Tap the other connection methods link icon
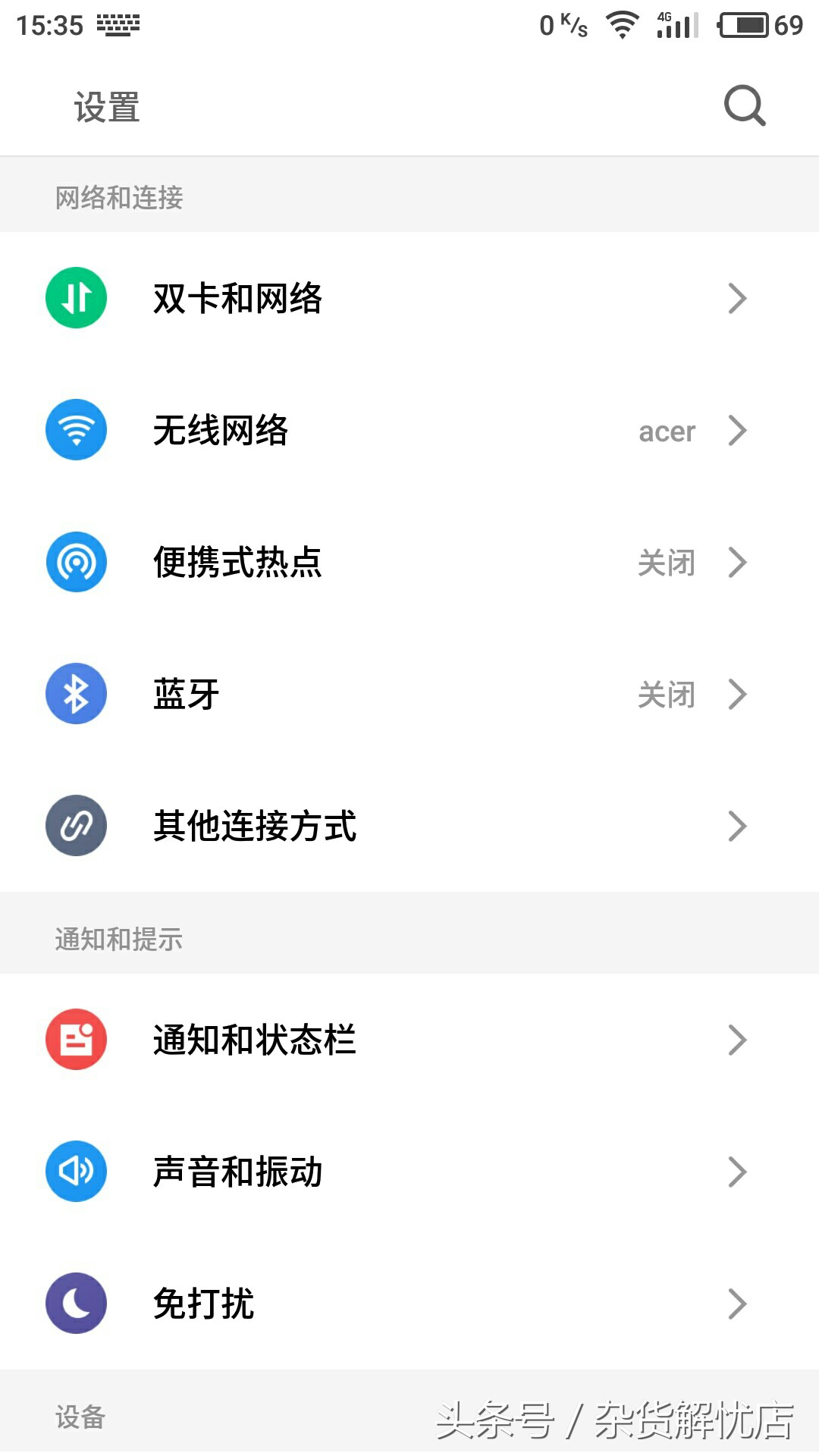 point(76,826)
